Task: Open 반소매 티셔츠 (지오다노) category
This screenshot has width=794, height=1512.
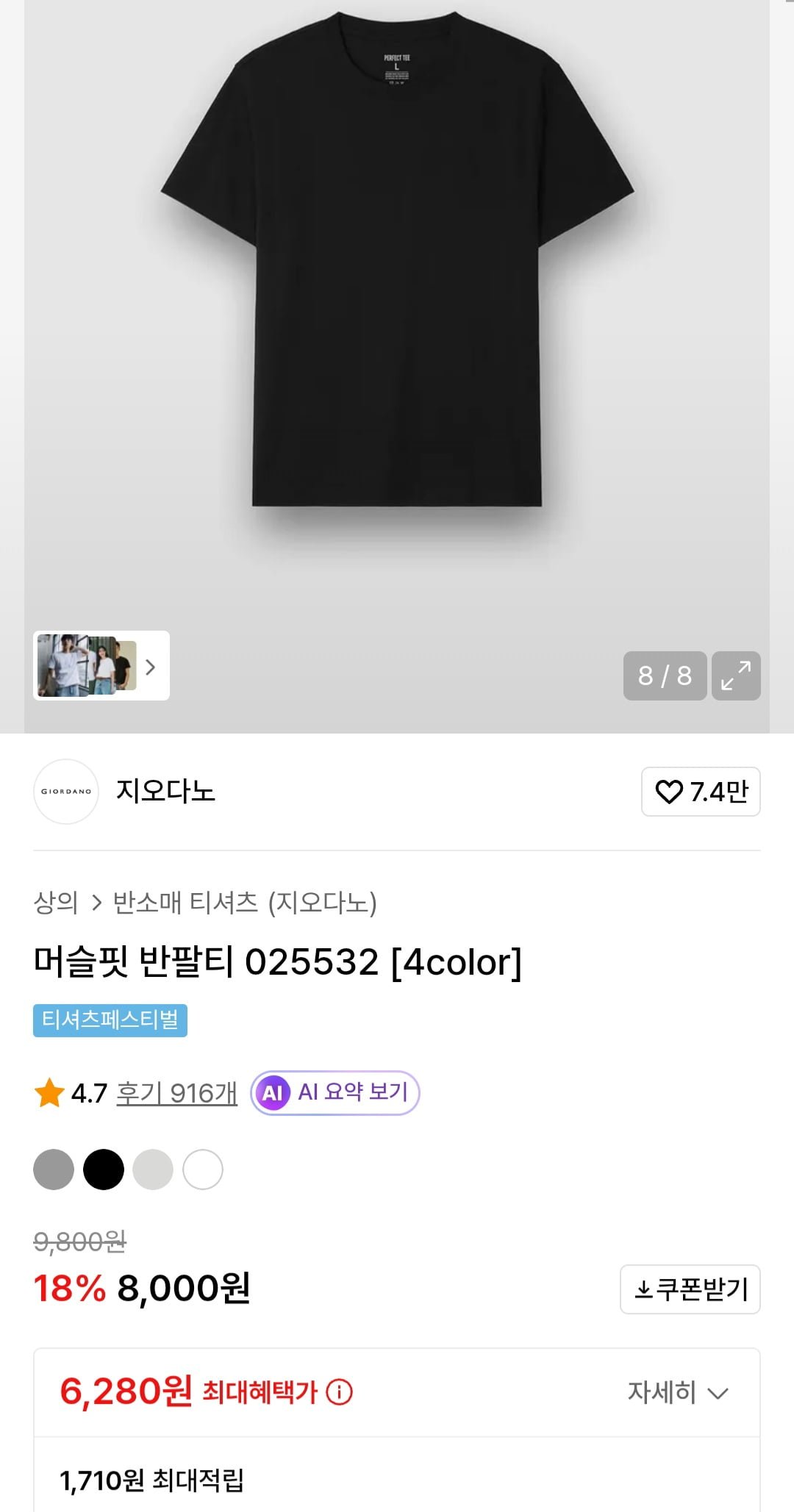Action: click(244, 903)
